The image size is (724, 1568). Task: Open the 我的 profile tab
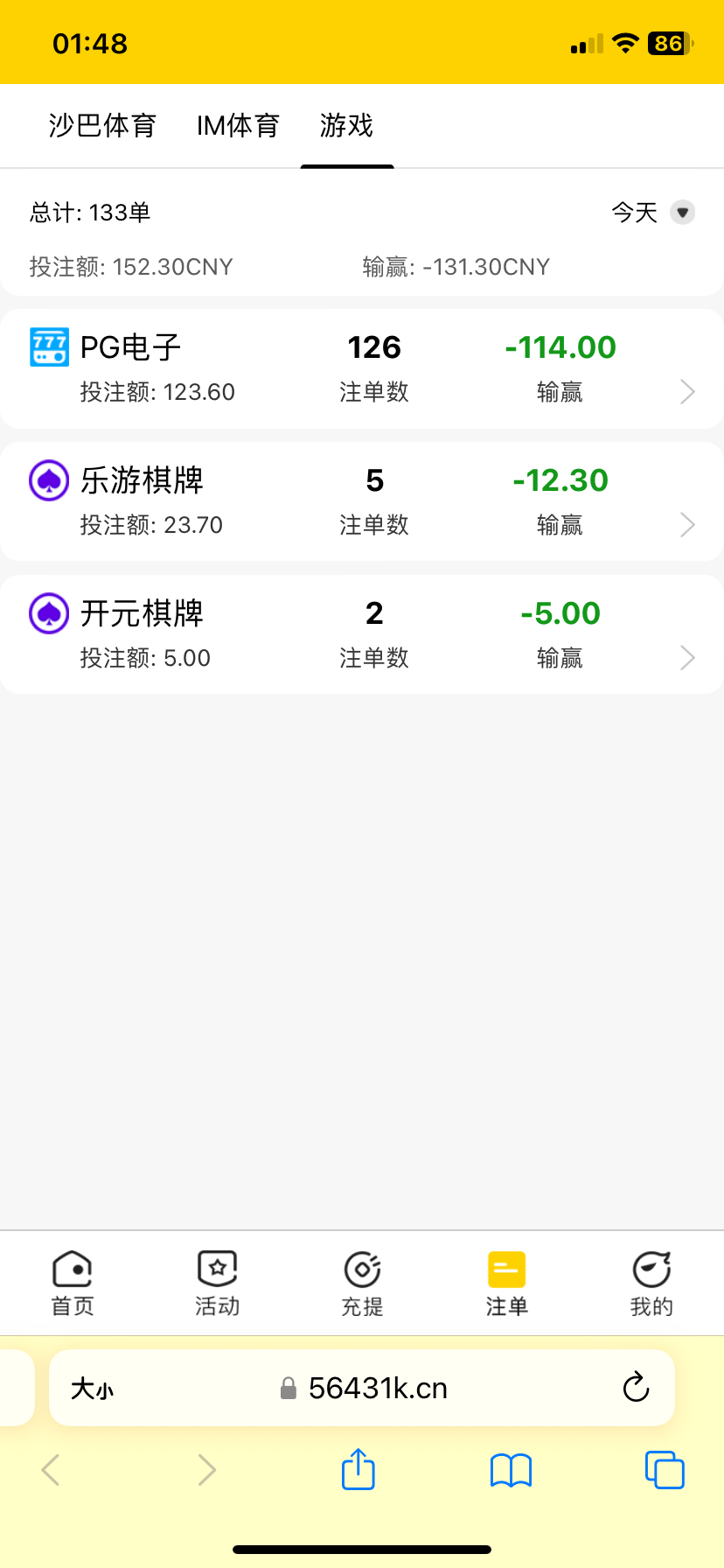651,1283
